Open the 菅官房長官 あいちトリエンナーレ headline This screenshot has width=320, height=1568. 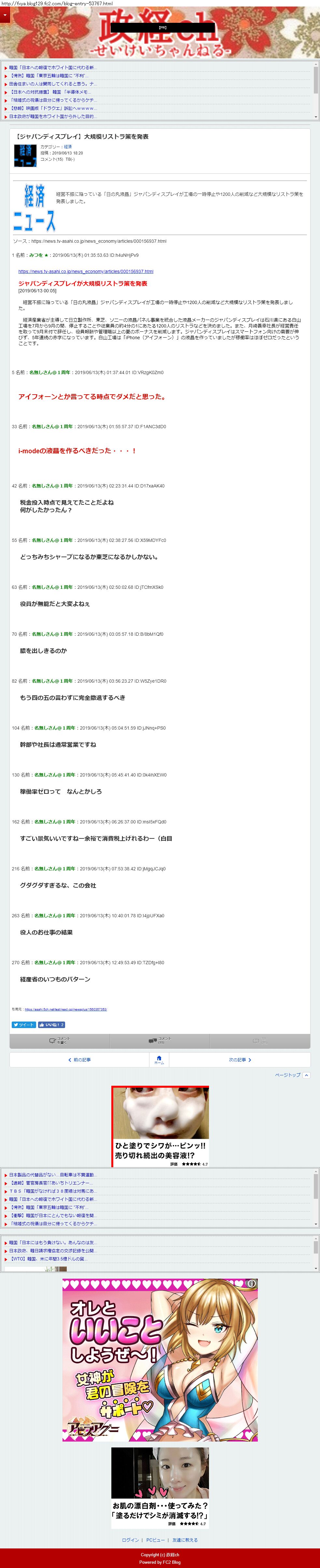tap(52, 1183)
